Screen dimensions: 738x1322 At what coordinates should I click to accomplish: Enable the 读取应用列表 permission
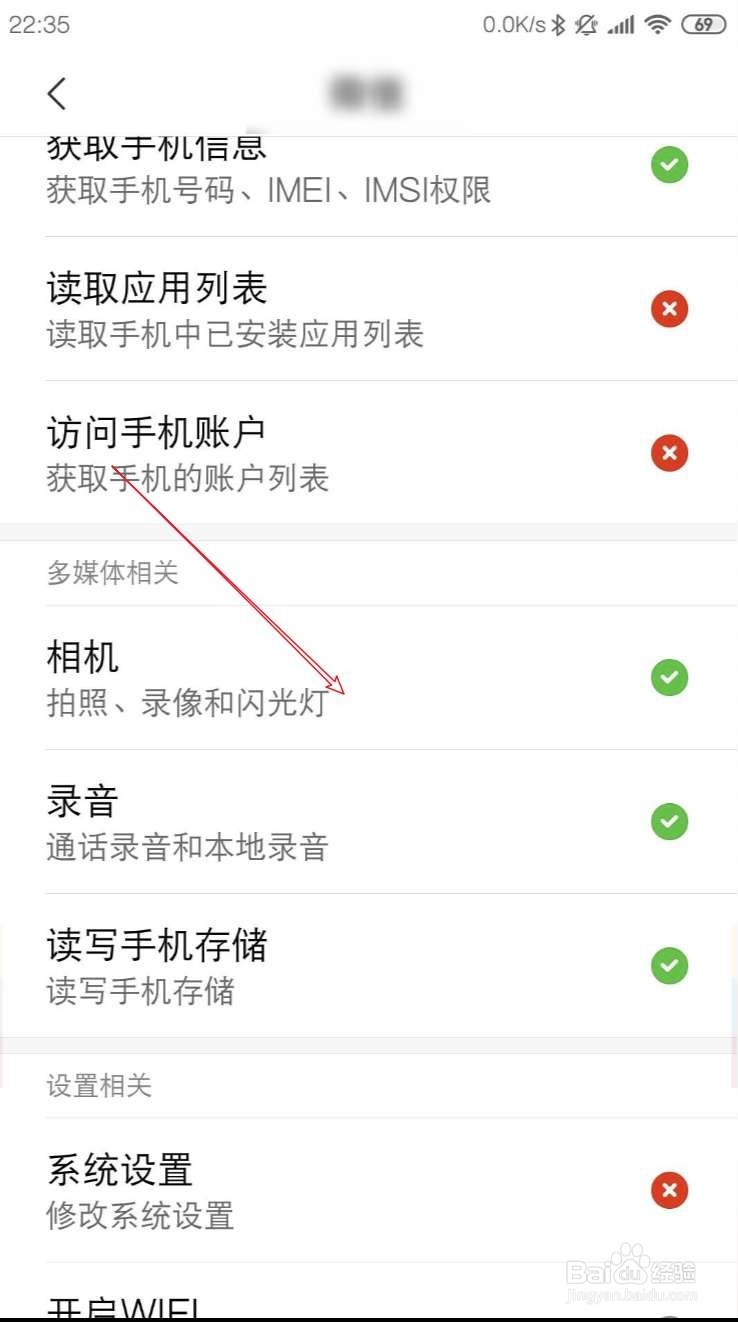(x=669, y=309)
